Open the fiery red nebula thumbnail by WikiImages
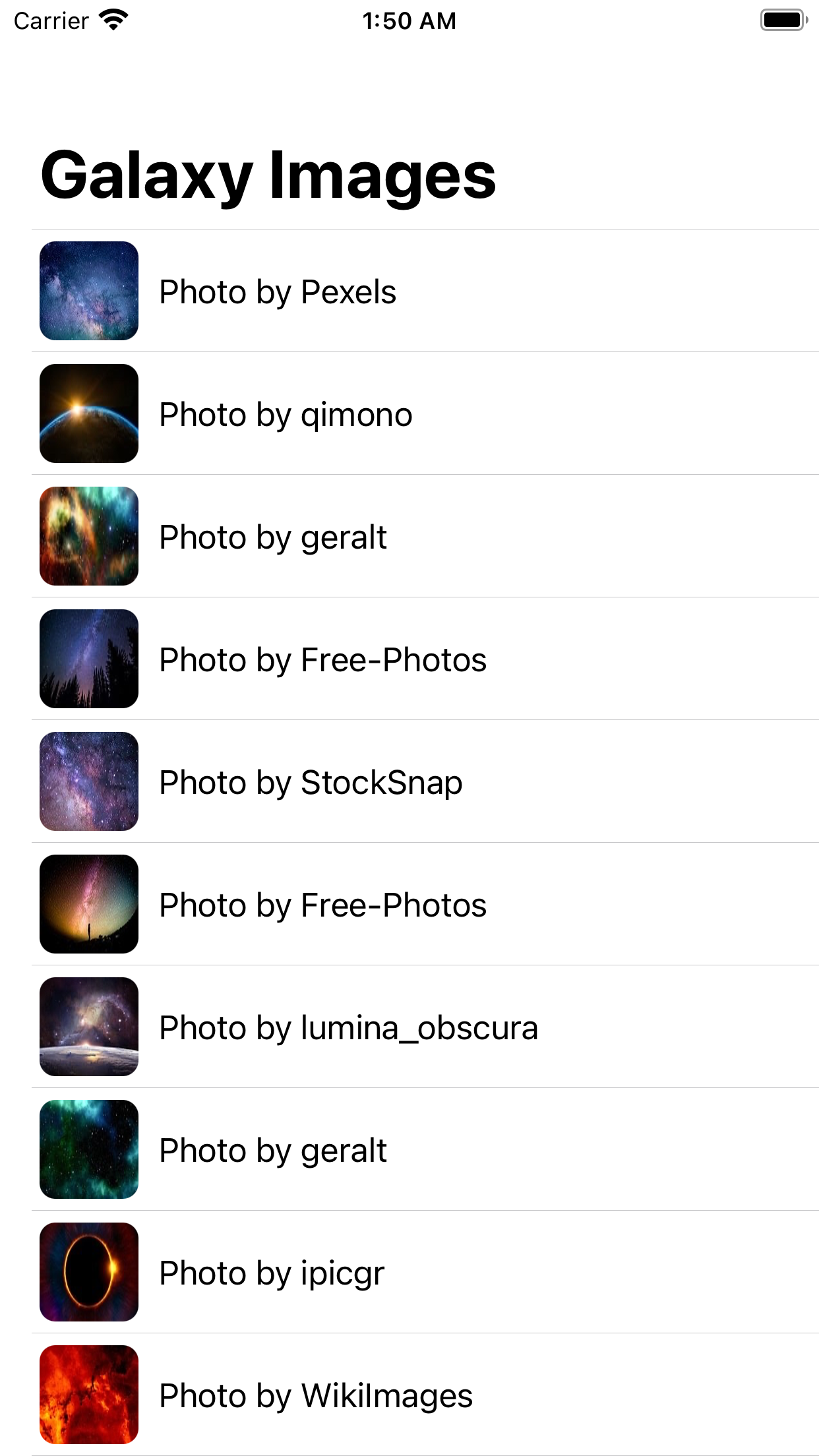 coord(89,1395)
